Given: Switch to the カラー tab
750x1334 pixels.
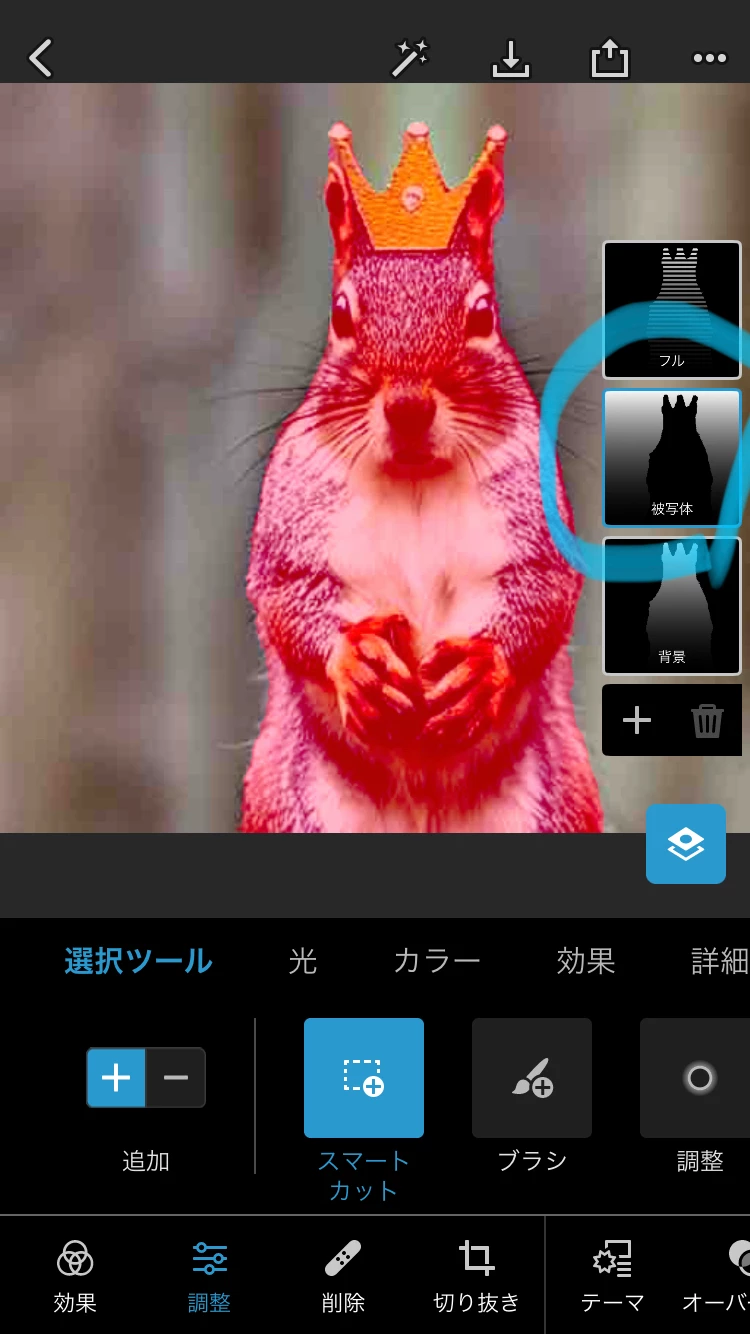Looking at the screenshot, I should click(x=436, y=961).
